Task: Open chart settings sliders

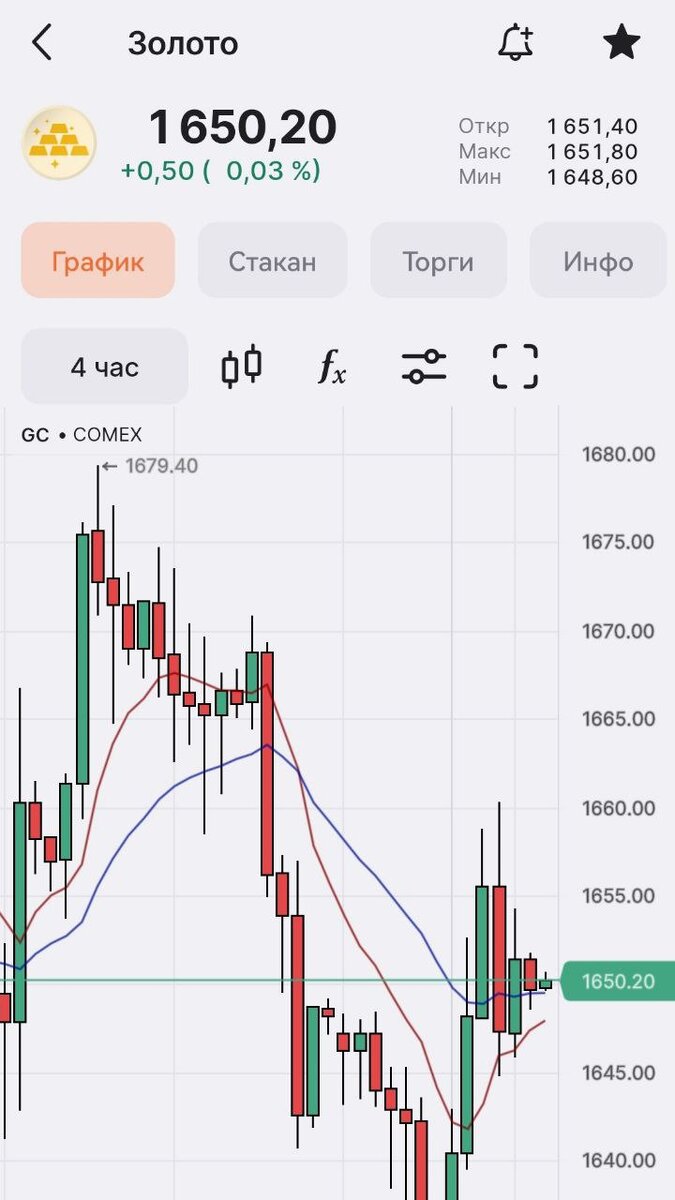Action: coord(424,366)
